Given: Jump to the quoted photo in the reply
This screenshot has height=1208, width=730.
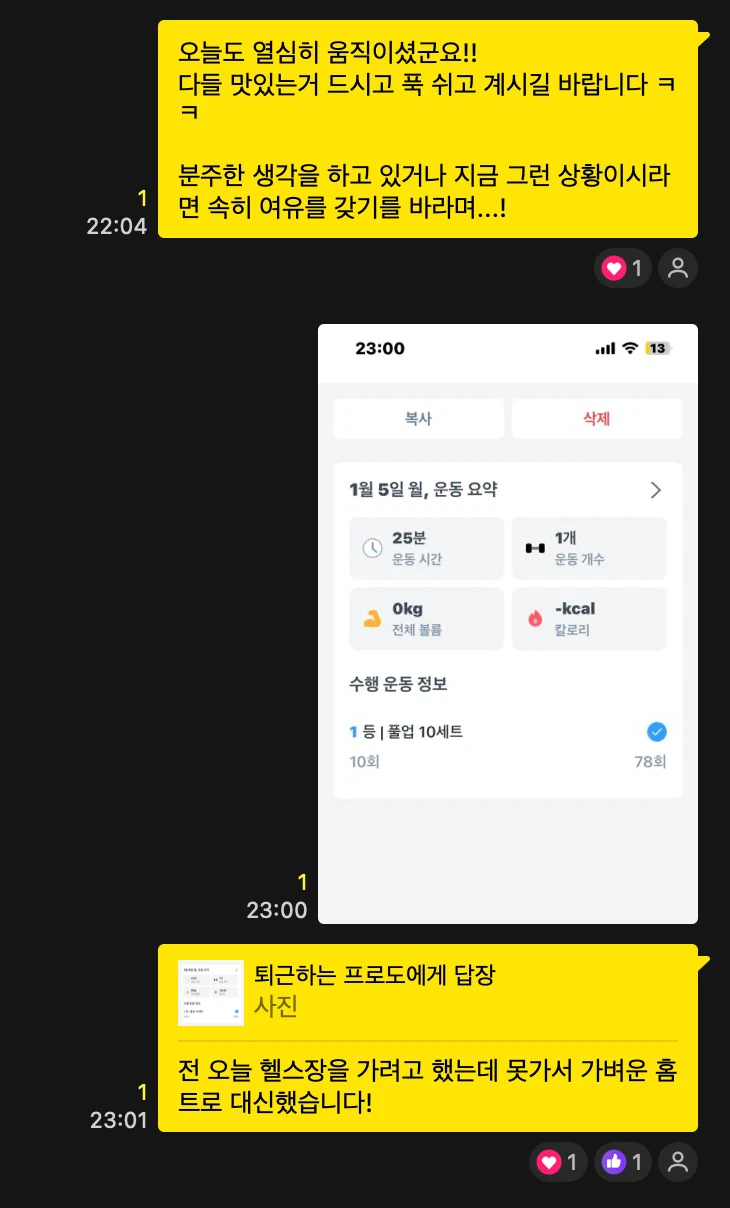Looking at the screenshot, I should 211,992.
